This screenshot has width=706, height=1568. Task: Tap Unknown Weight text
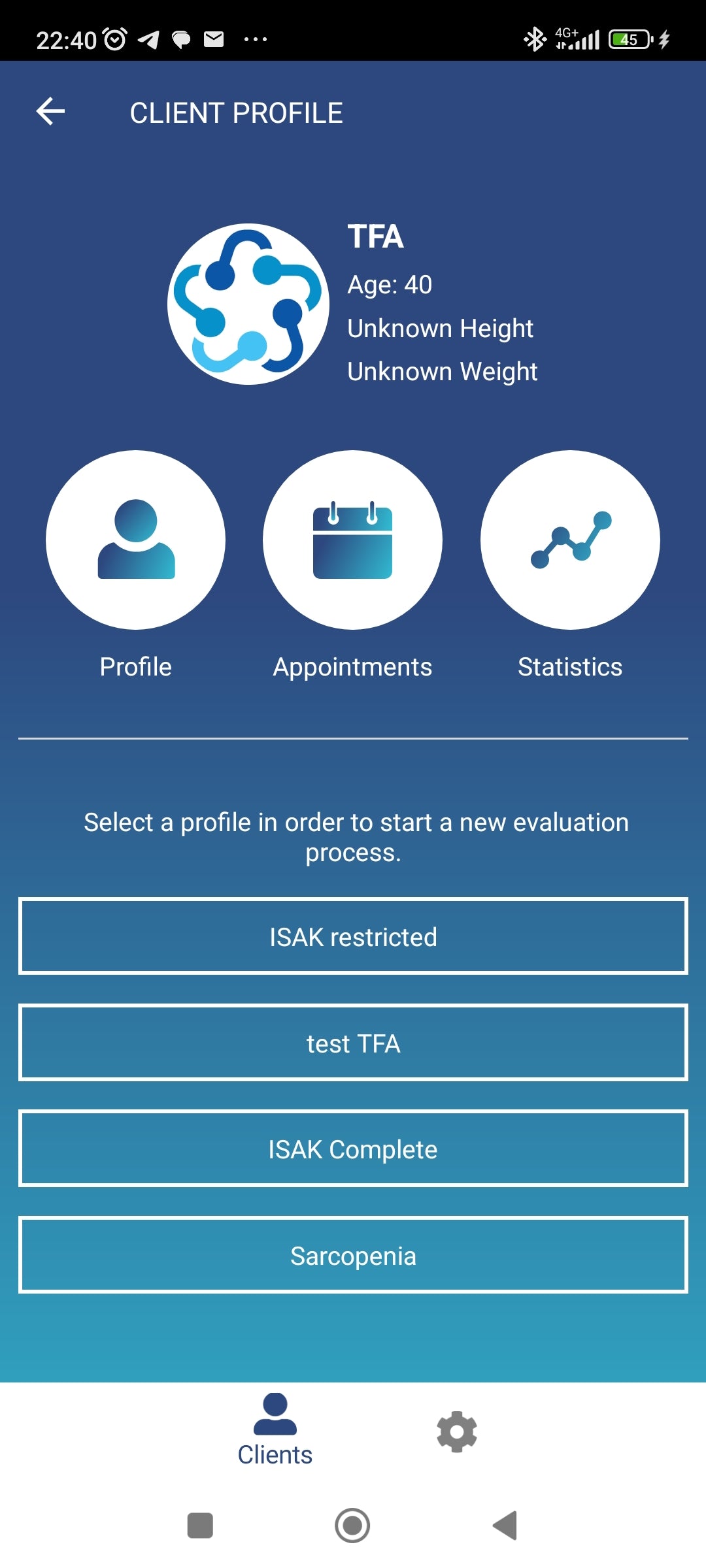click(x=442, y=371)
